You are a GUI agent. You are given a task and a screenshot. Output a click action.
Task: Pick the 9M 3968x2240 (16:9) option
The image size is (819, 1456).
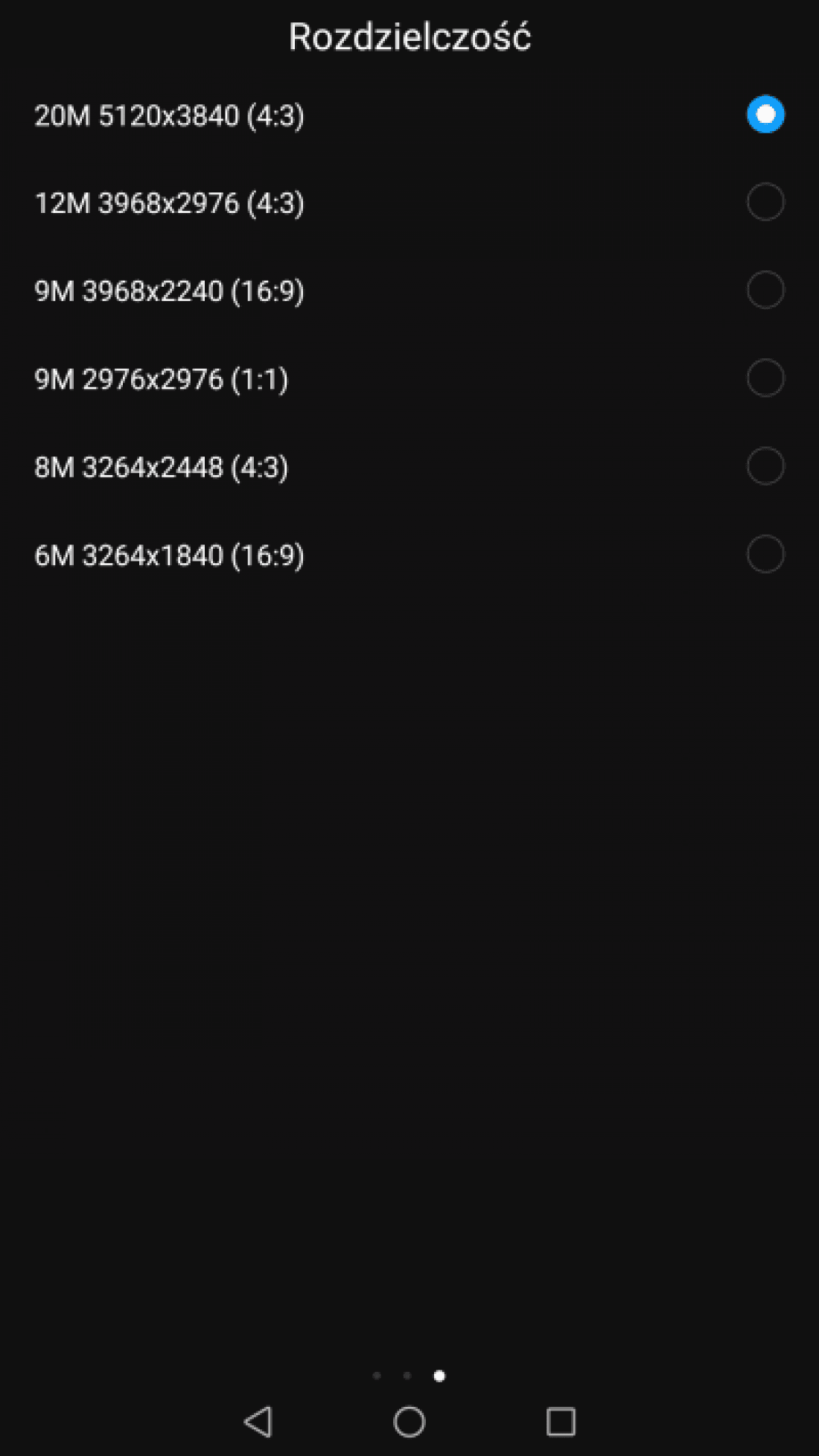click(409, 290)
